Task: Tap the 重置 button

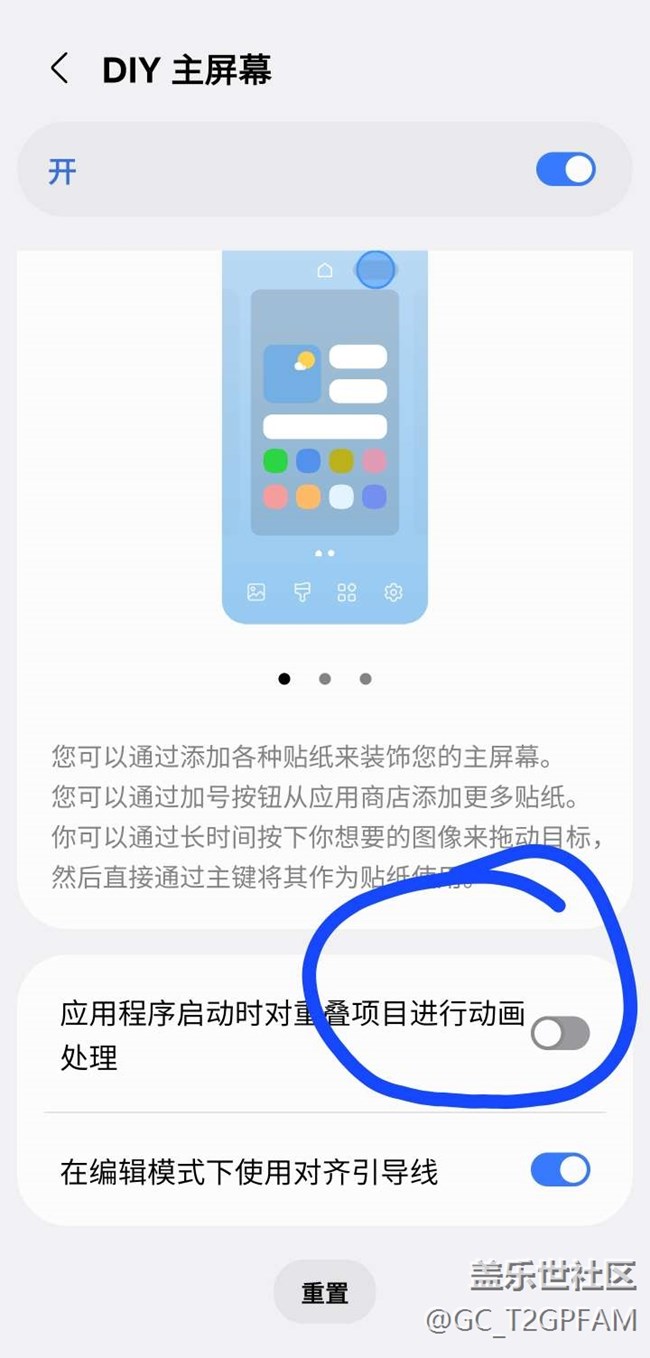Action: coord(324,1292)
